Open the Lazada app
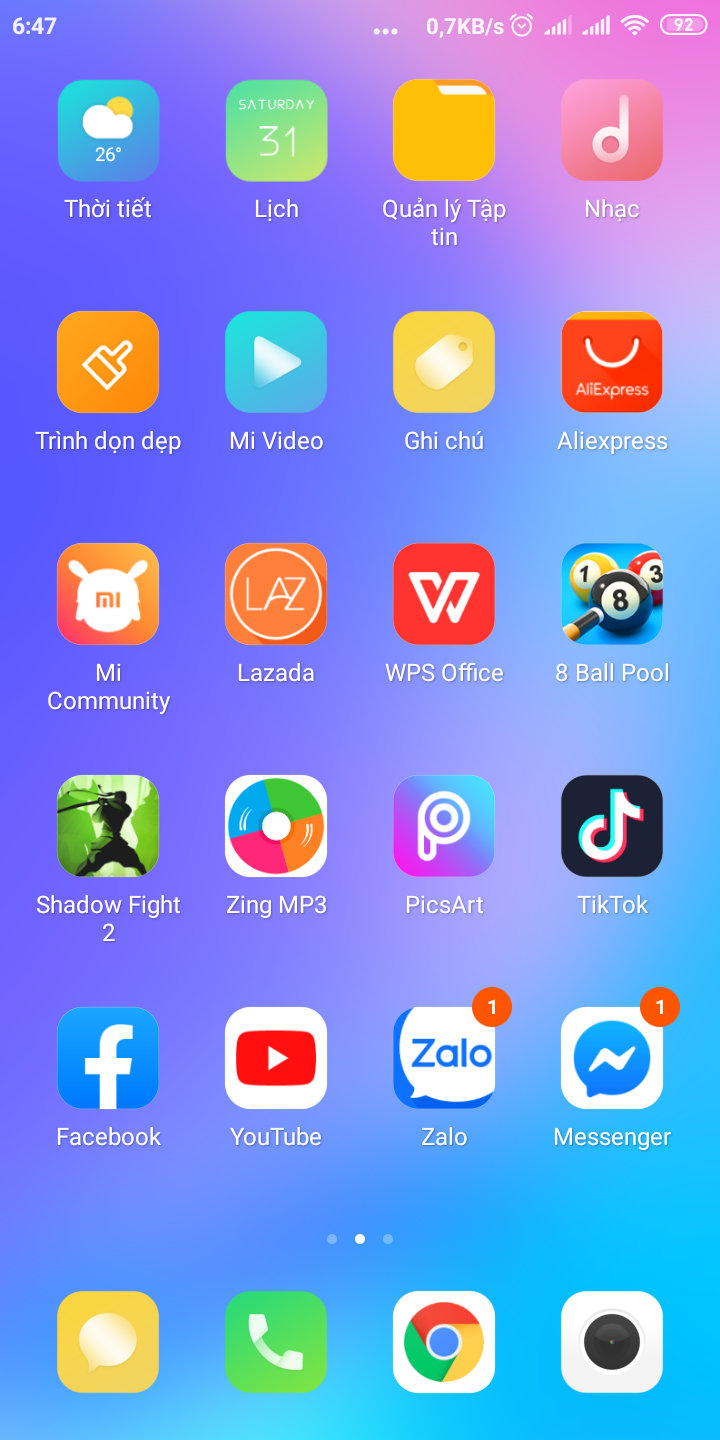Viewport: 720px width, 1440px height. (x=276, y=595)
